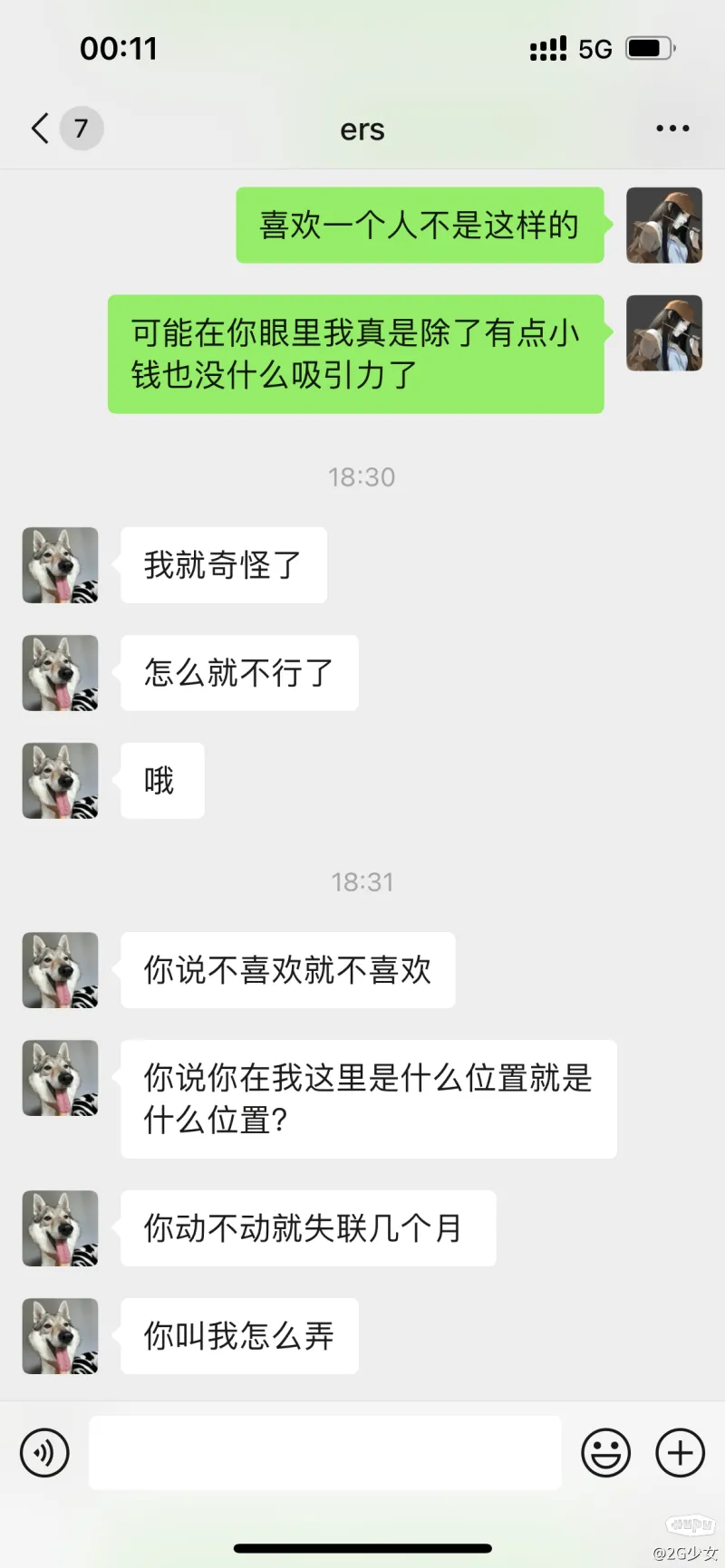Open the plus attachment menu
The image size is (725, 1568).
click(680, 1453)
